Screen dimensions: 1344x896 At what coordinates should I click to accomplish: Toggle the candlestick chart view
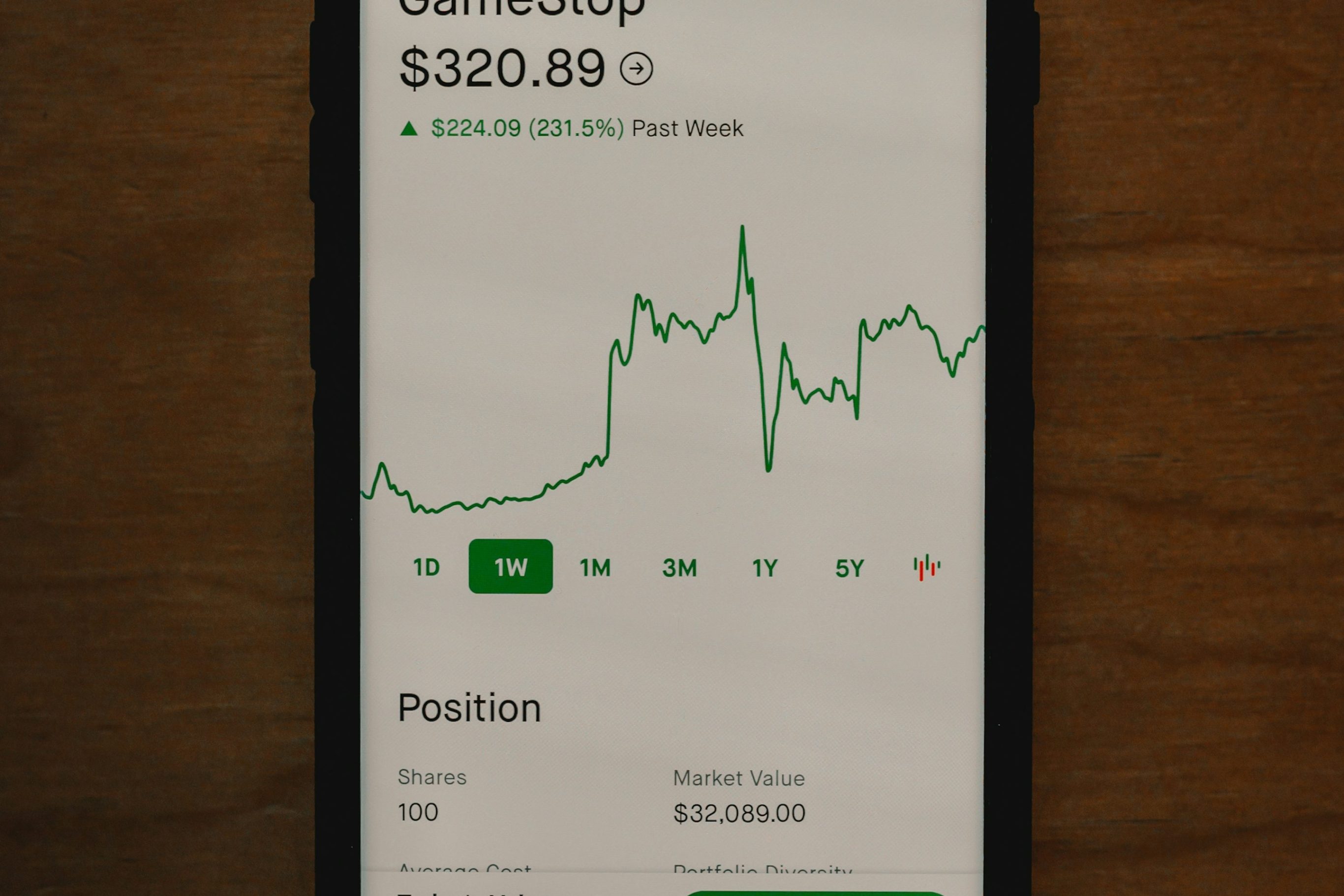pos(926,567)
